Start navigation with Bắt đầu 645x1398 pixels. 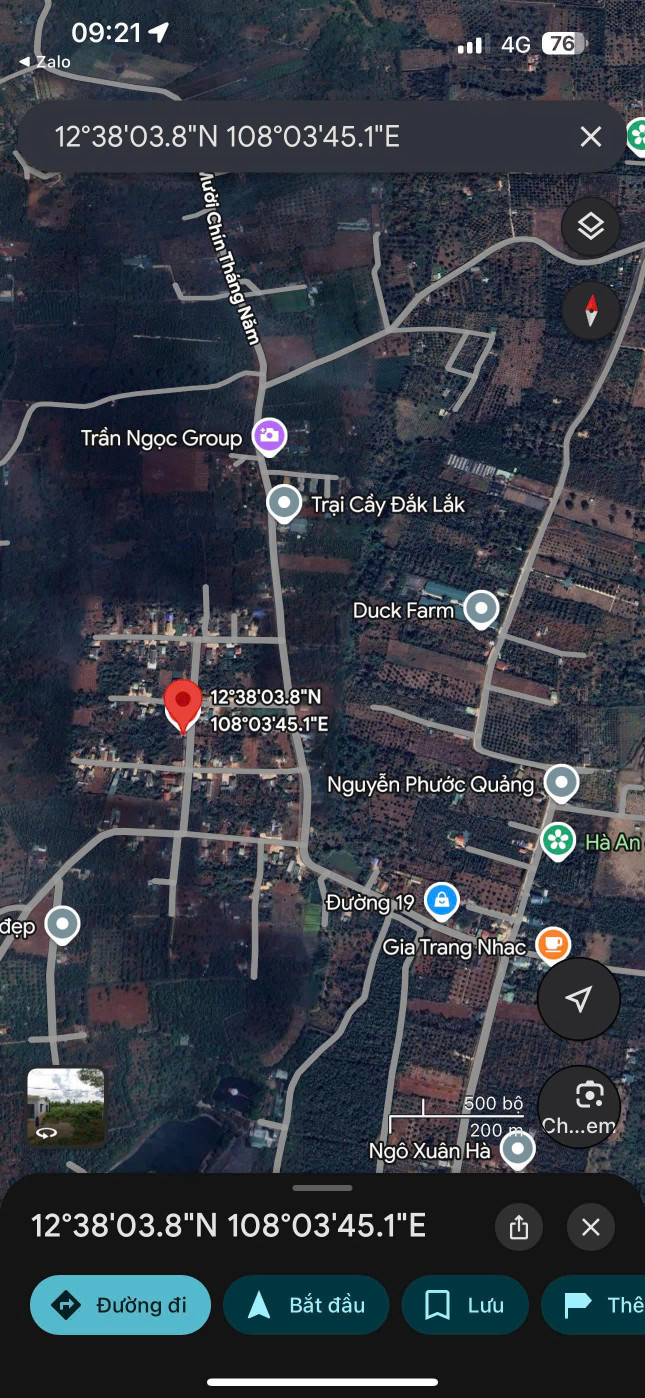tap(305, 1305)
